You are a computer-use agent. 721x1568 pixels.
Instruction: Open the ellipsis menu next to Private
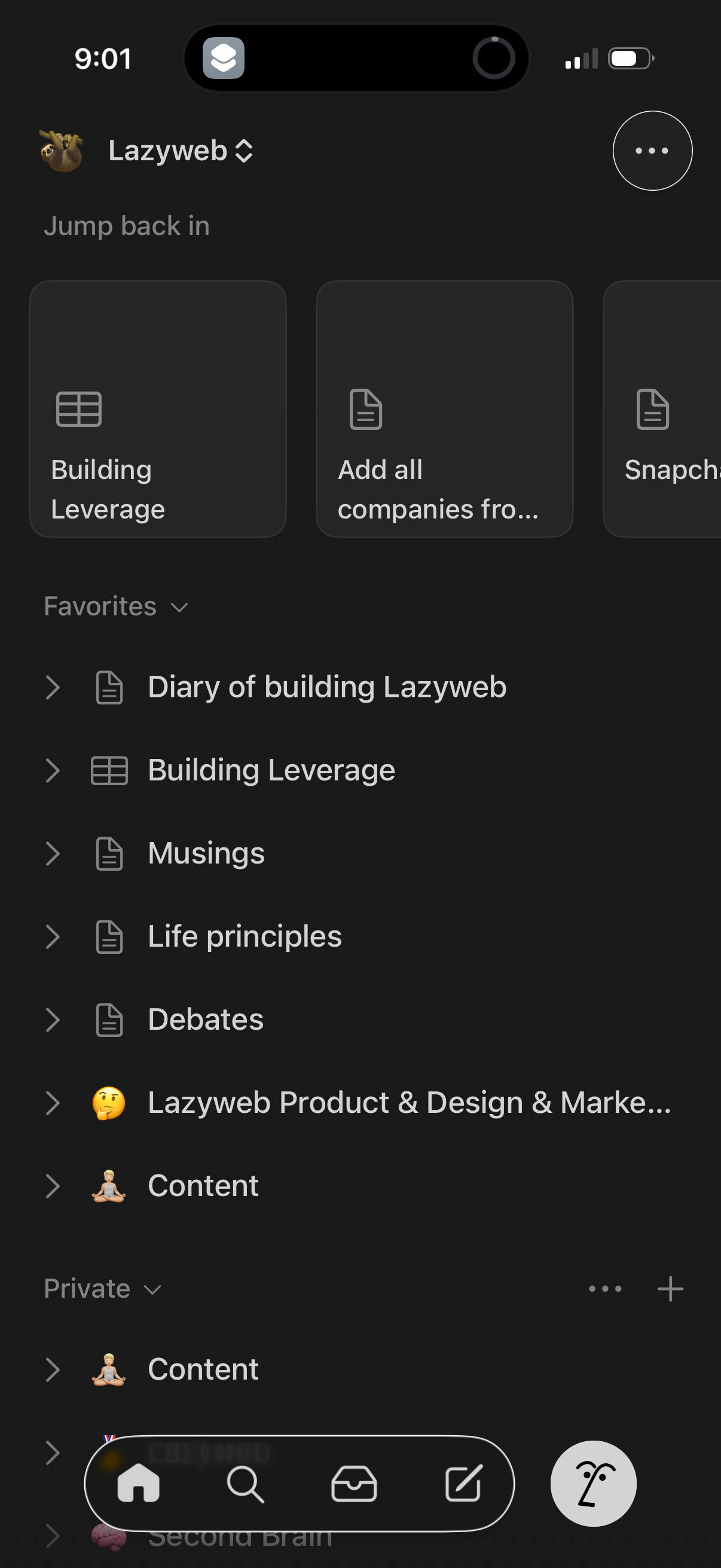(x=606, y=1288)
